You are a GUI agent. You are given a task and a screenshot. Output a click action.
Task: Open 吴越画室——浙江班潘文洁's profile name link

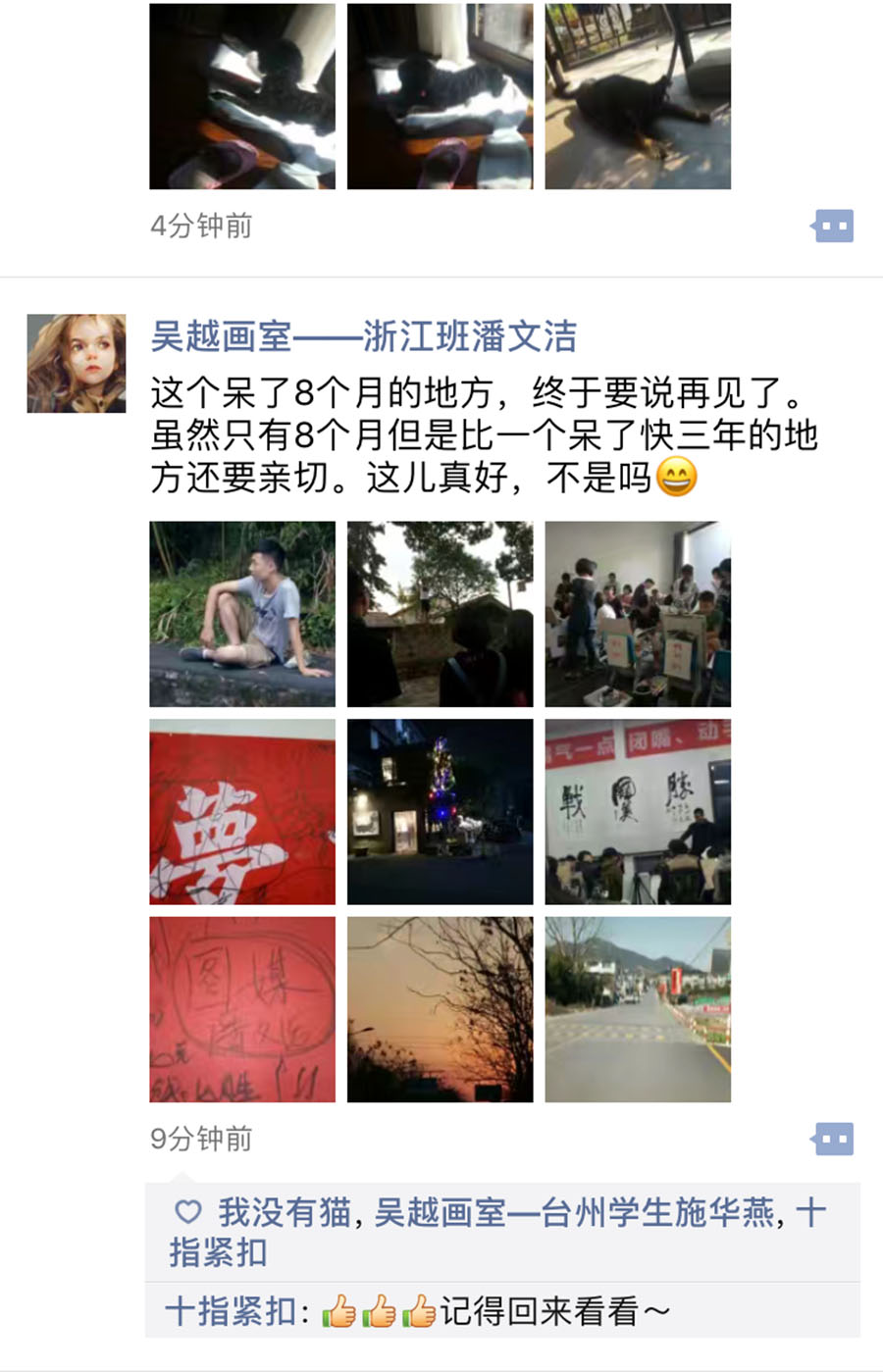click(363, 336)
